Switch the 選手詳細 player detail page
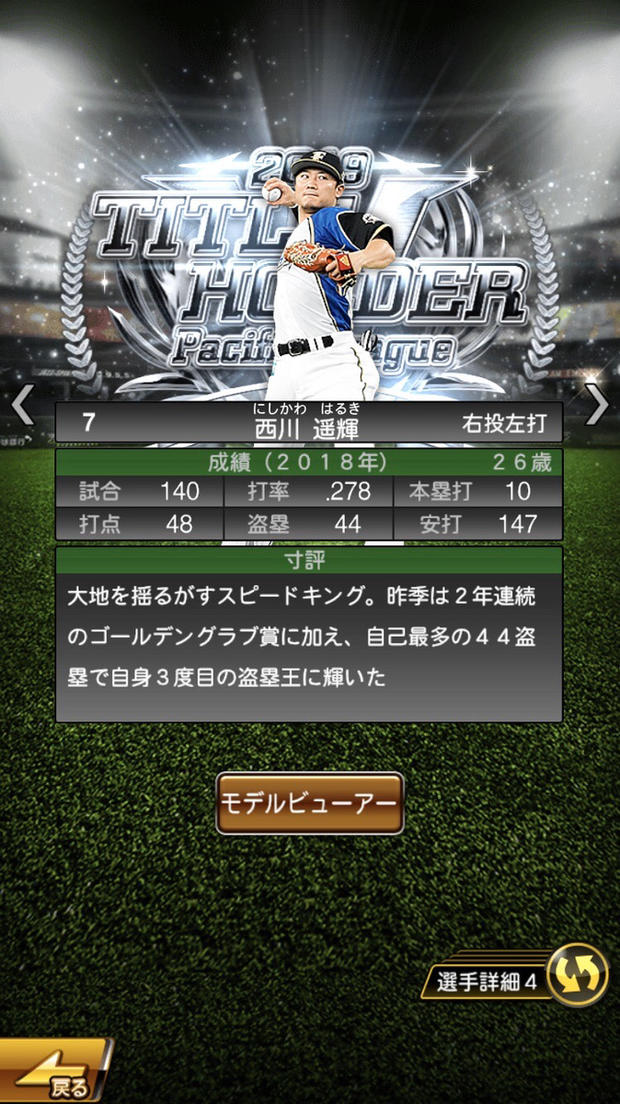This screenshot has height=1104, width=620. click(578, 973)
